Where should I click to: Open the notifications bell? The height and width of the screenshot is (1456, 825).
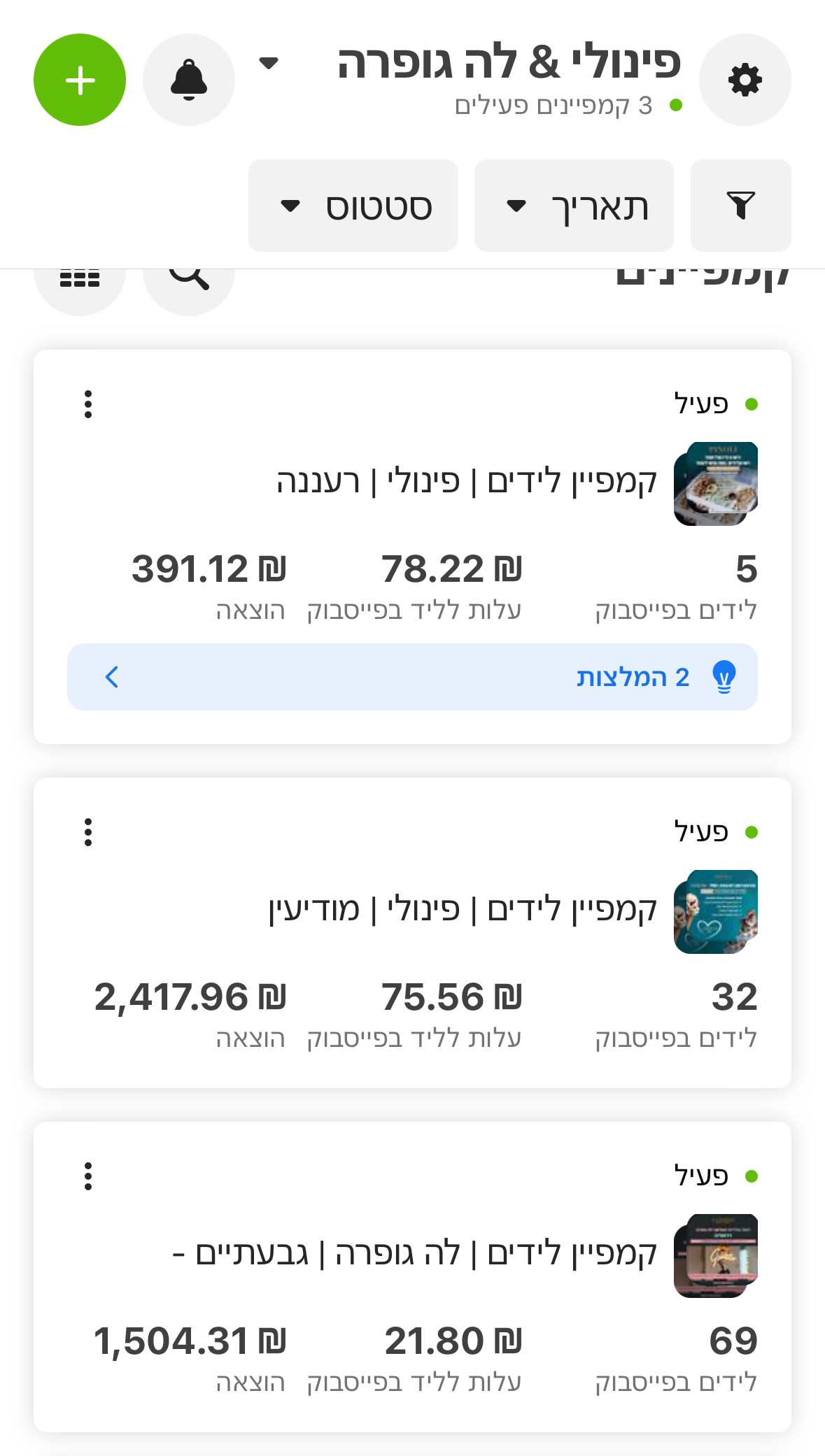click(x=189, y=80)
